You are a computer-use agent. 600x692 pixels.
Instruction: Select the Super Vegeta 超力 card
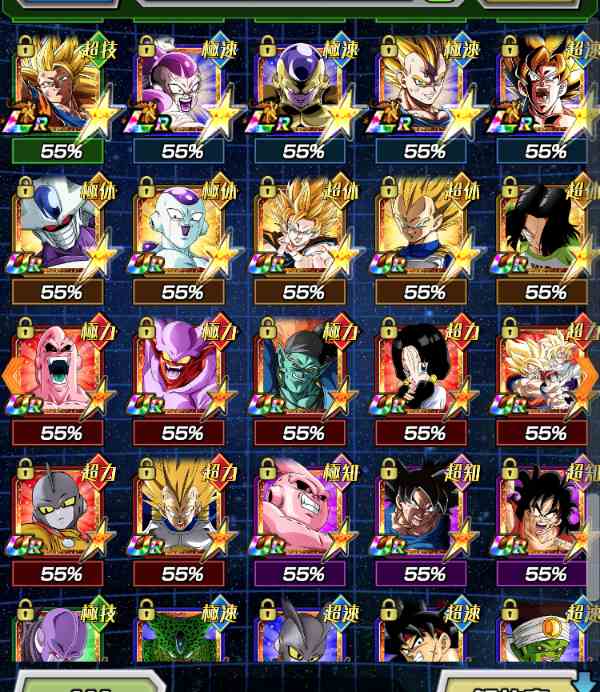click(181, 515)
